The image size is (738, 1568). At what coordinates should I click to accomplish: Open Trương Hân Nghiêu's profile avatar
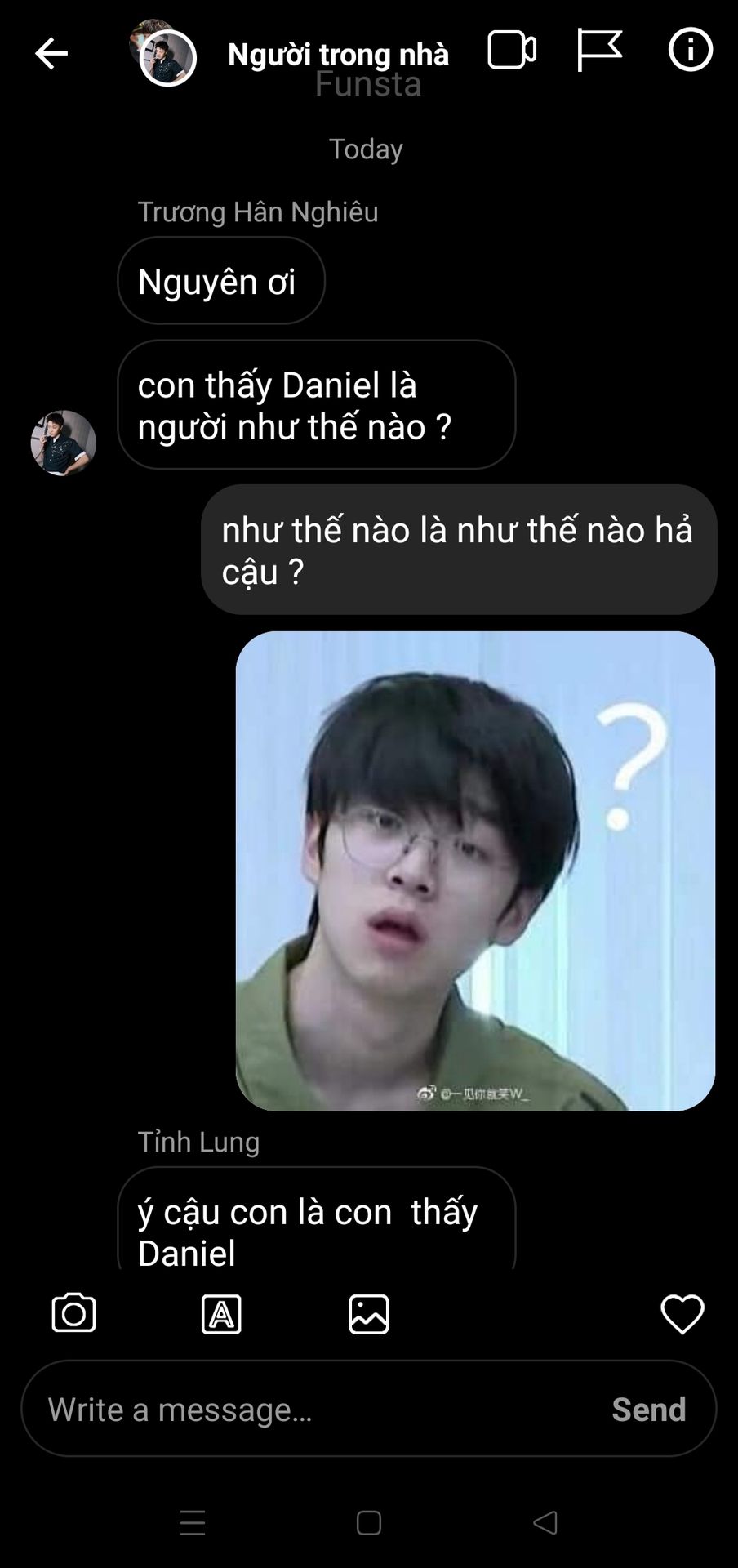(64, 443)
